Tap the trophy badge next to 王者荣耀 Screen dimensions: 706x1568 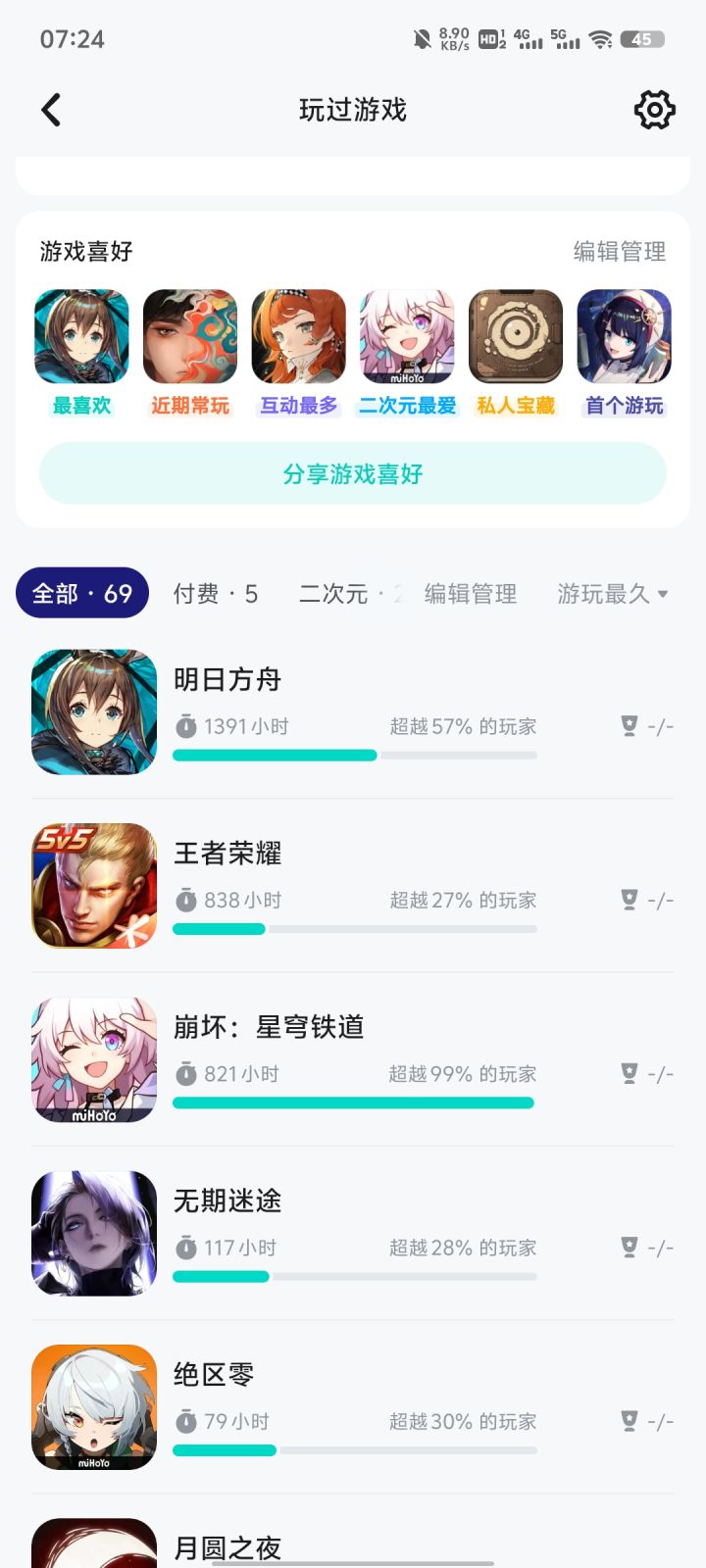(628, 899)
